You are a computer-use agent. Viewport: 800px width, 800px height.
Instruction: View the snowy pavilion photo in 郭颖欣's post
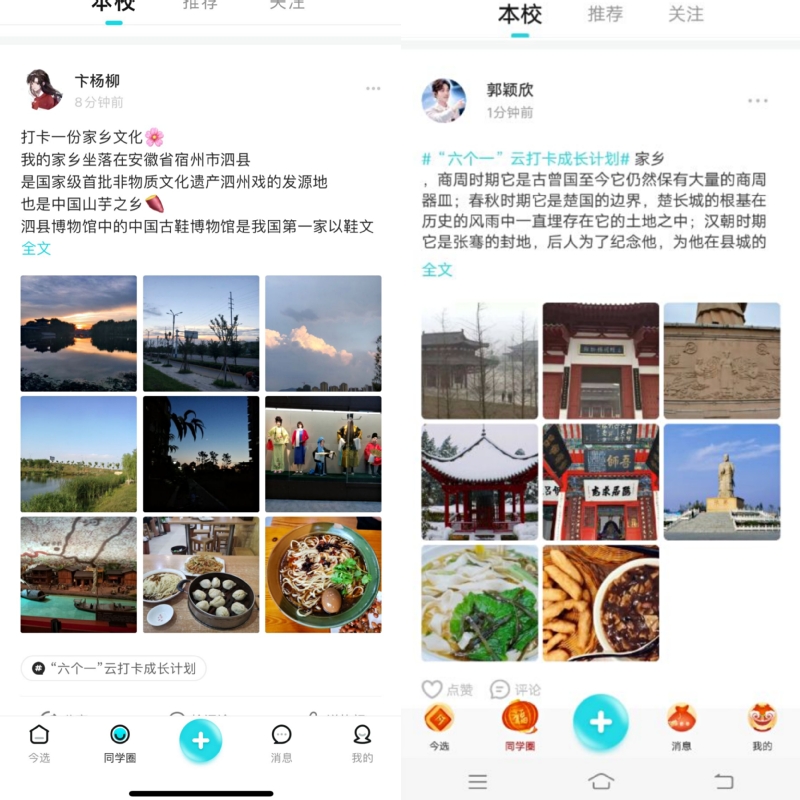tap(480, 481)
